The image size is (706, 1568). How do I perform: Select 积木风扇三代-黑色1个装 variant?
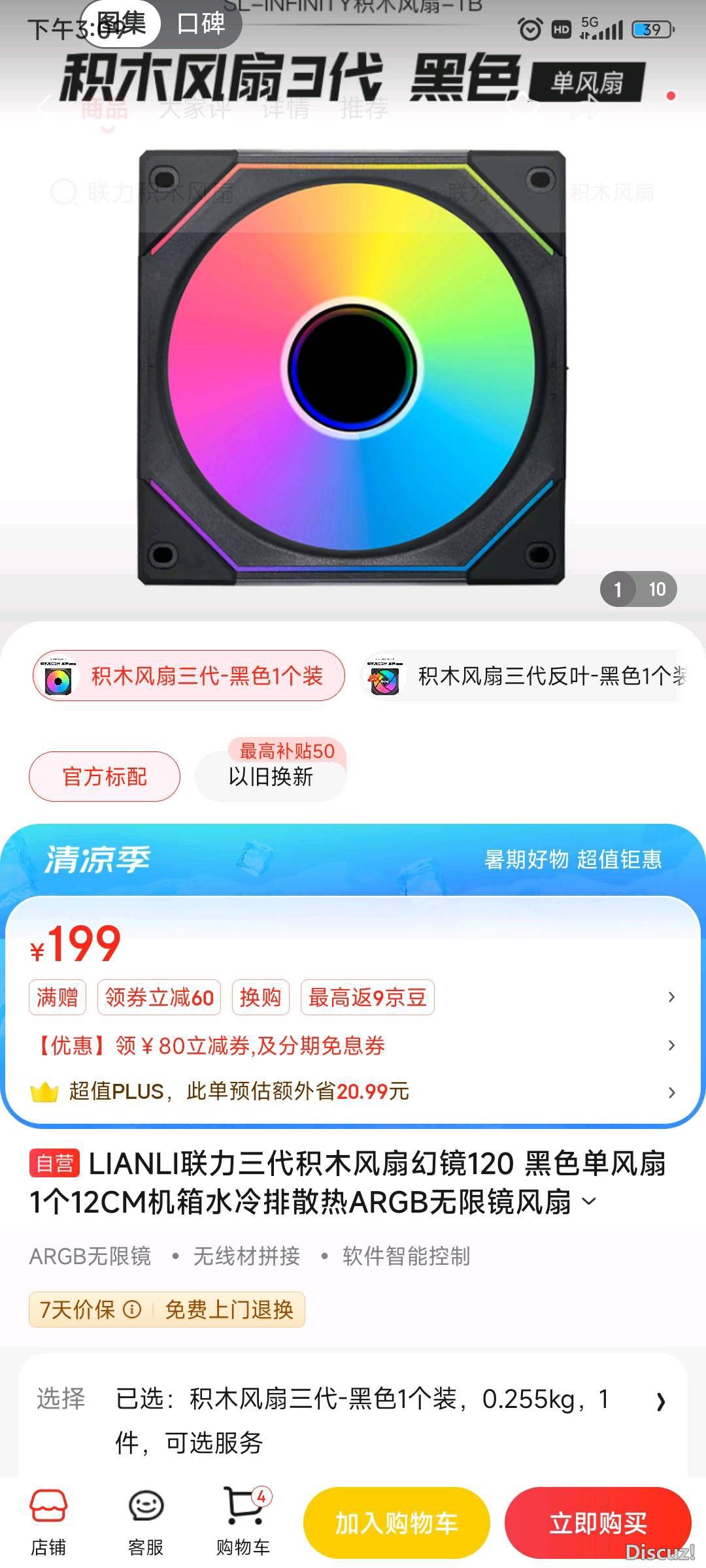189,676
